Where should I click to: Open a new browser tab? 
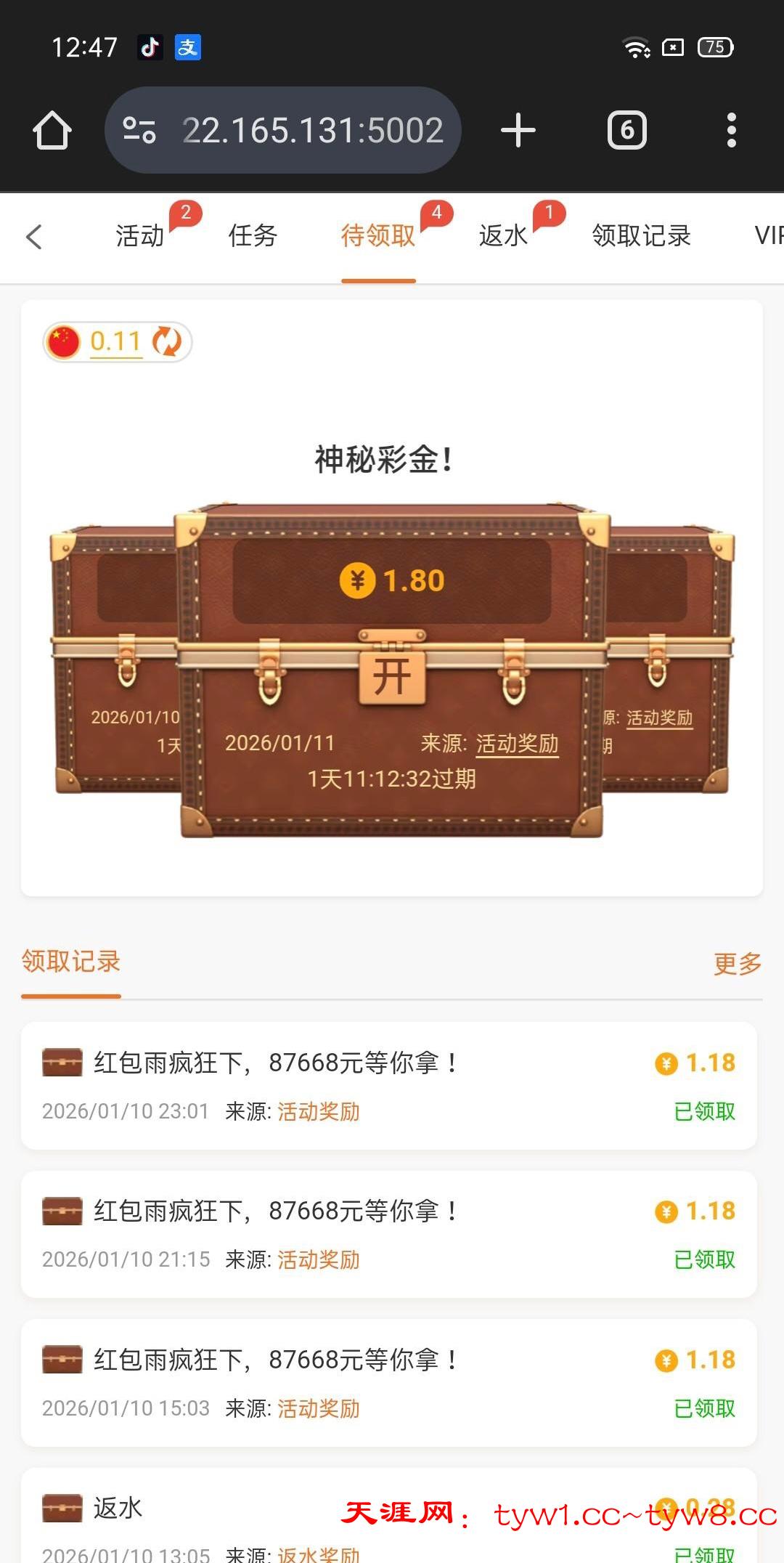point(518,131)
